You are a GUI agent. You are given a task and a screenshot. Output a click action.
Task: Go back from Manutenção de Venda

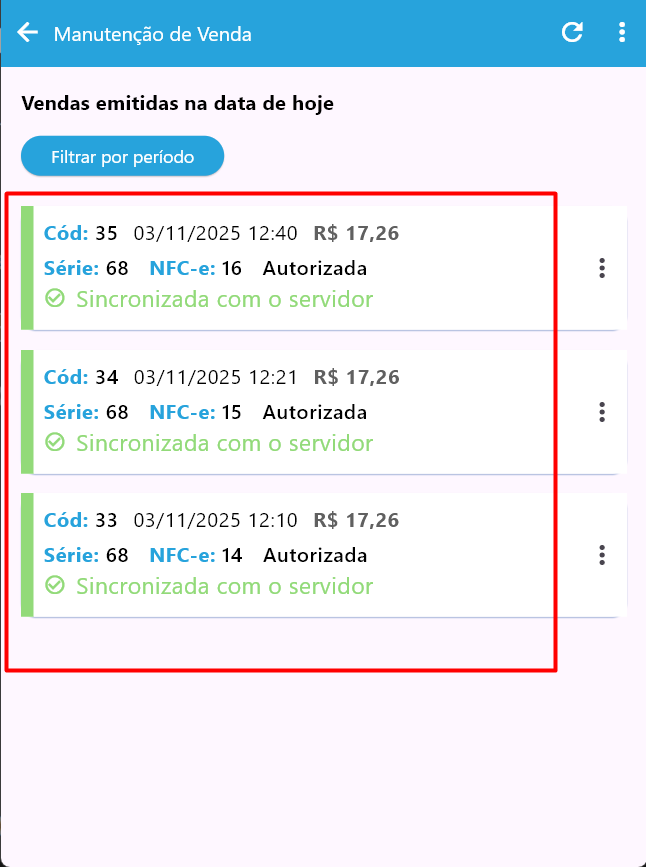(27, 33)
